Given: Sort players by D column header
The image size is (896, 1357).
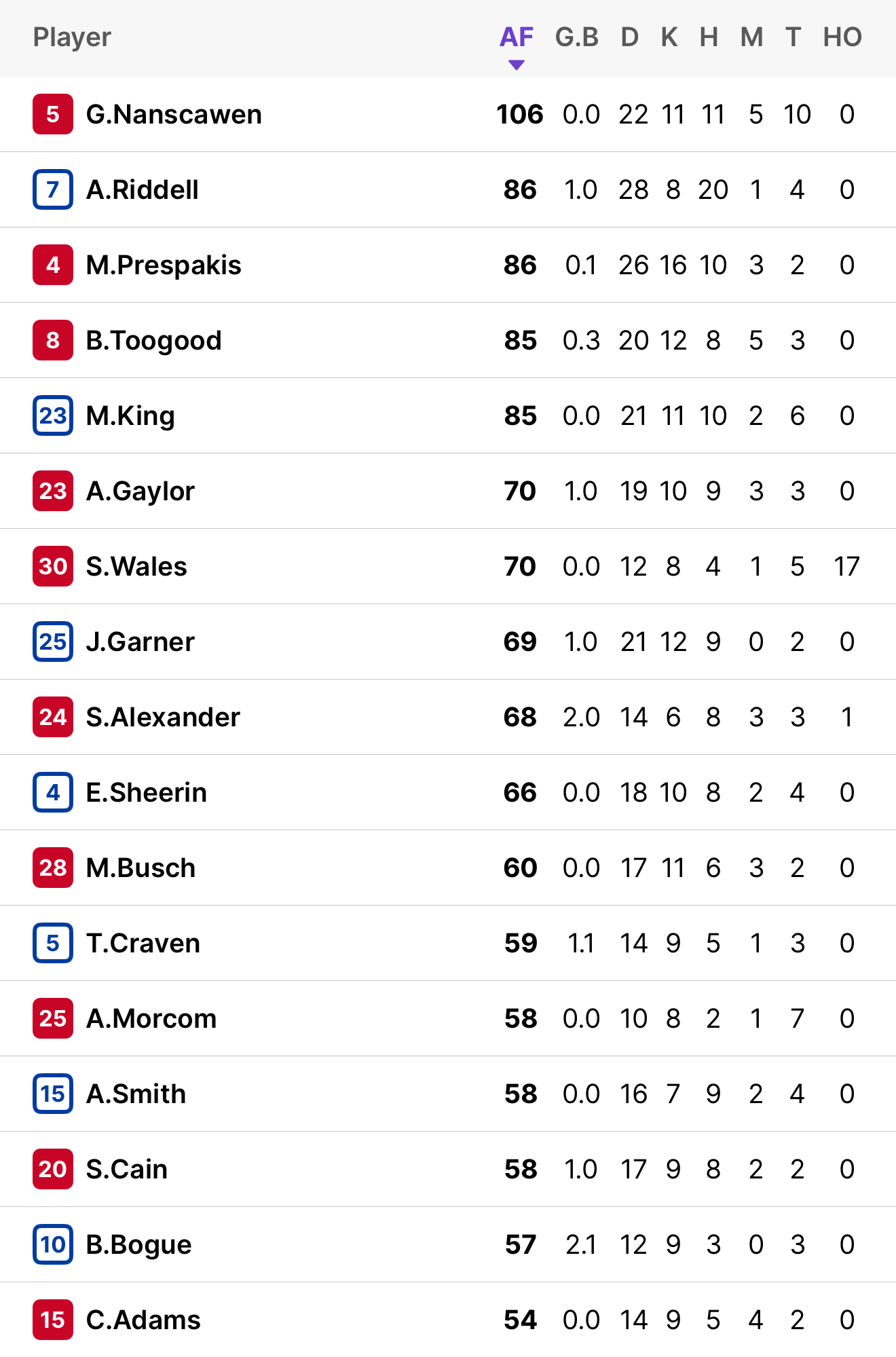Looking at the screenshot, I should [629, 38].
